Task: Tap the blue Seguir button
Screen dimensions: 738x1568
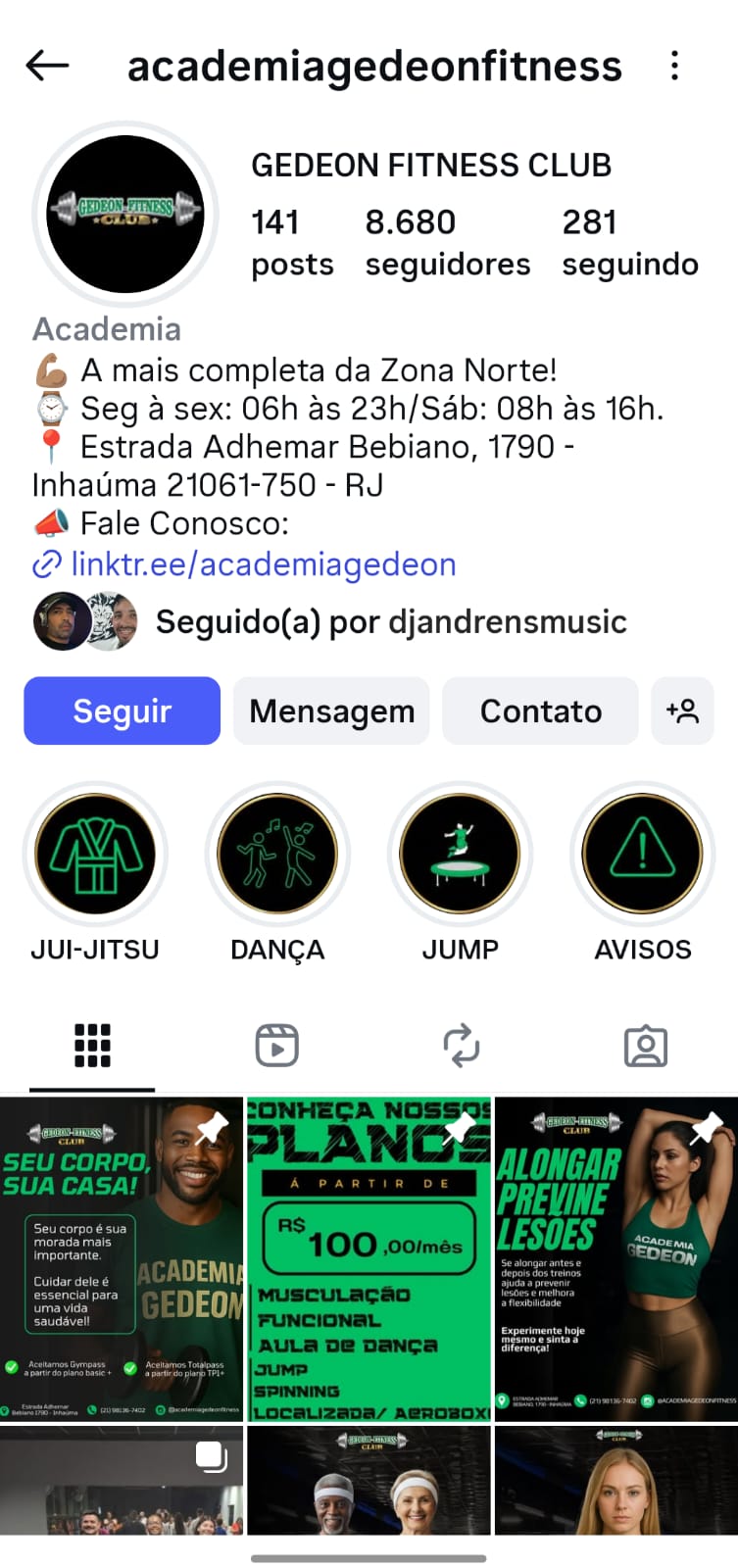Action: (122, 710)
